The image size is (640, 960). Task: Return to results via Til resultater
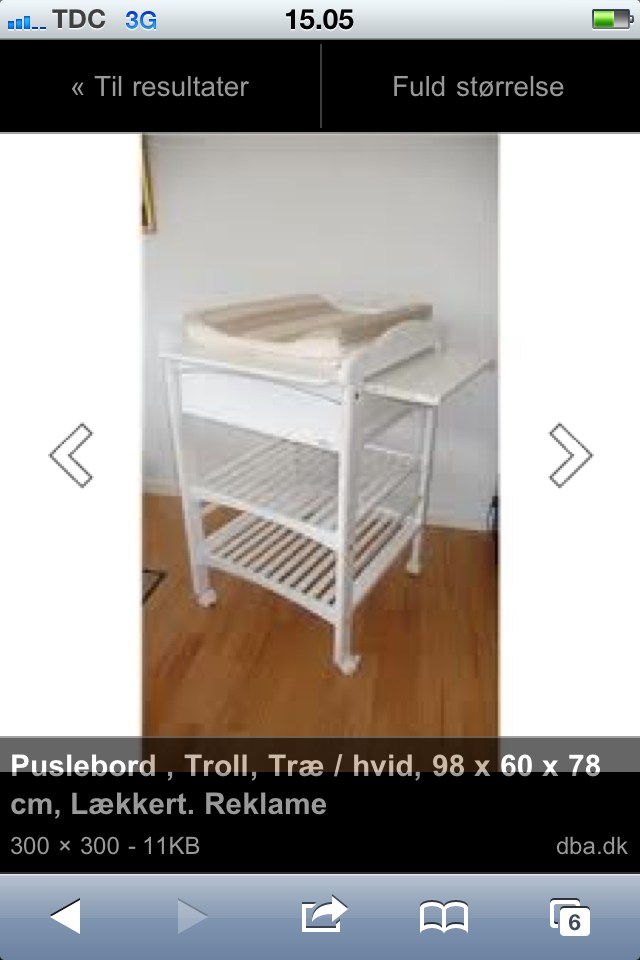coord(160,87)
